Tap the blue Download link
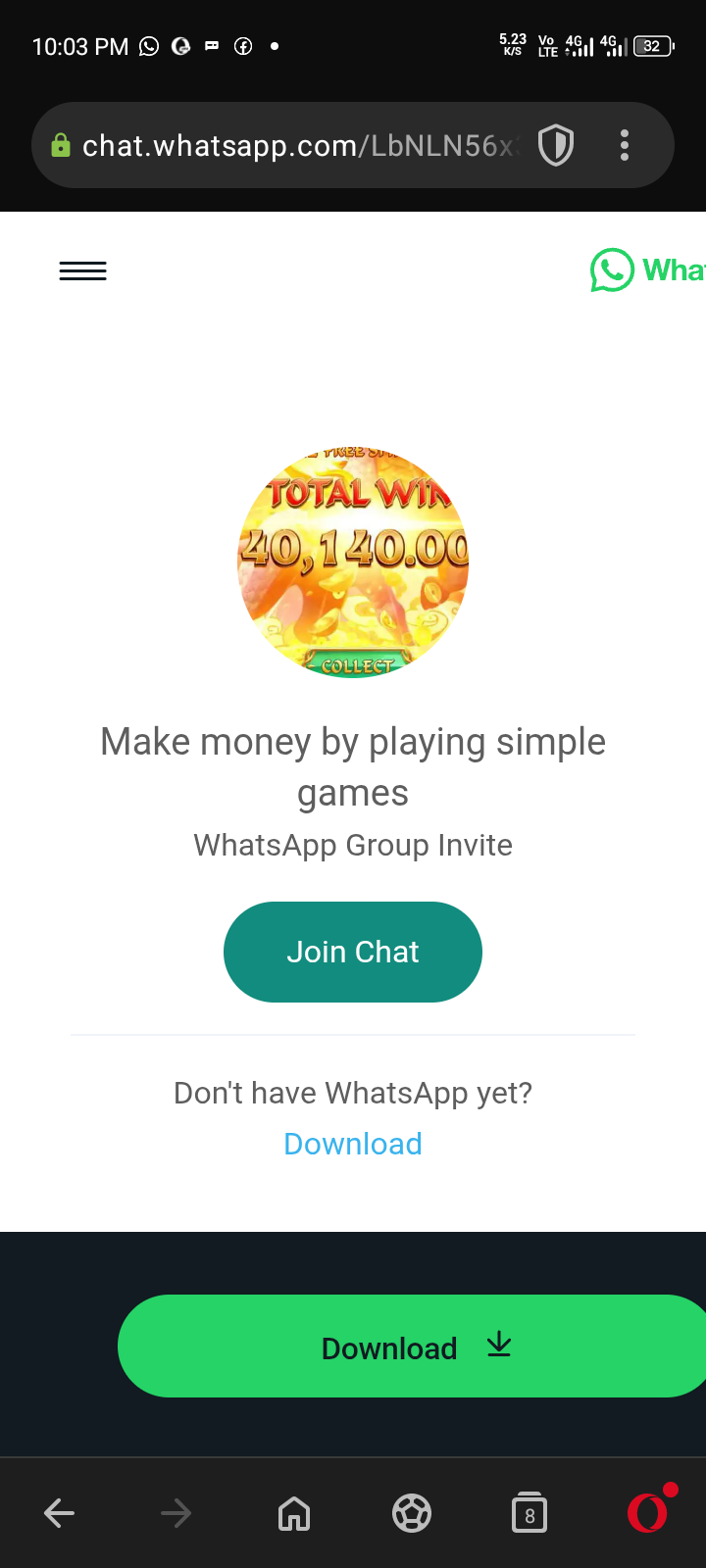 tap(353, 1144)
